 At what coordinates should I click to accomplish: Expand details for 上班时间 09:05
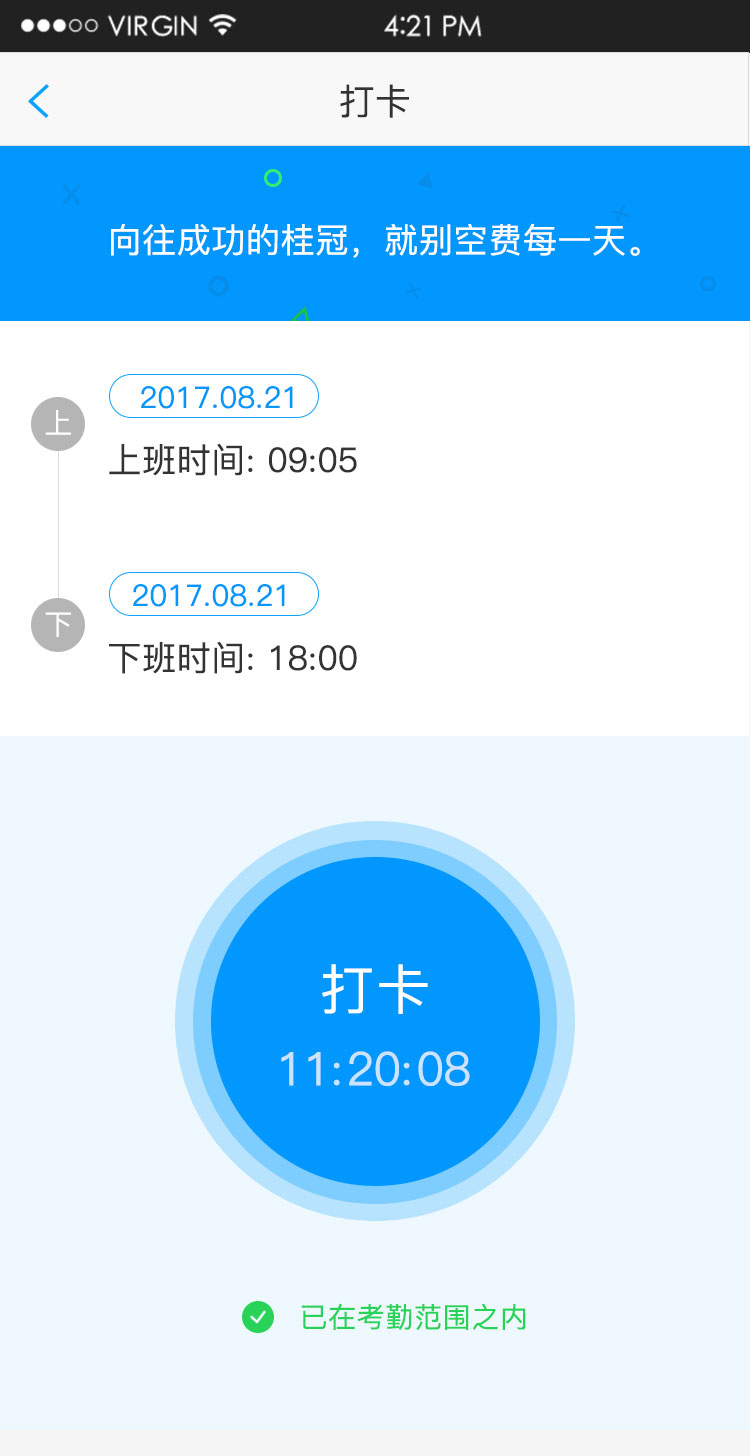tap(234, 460)
